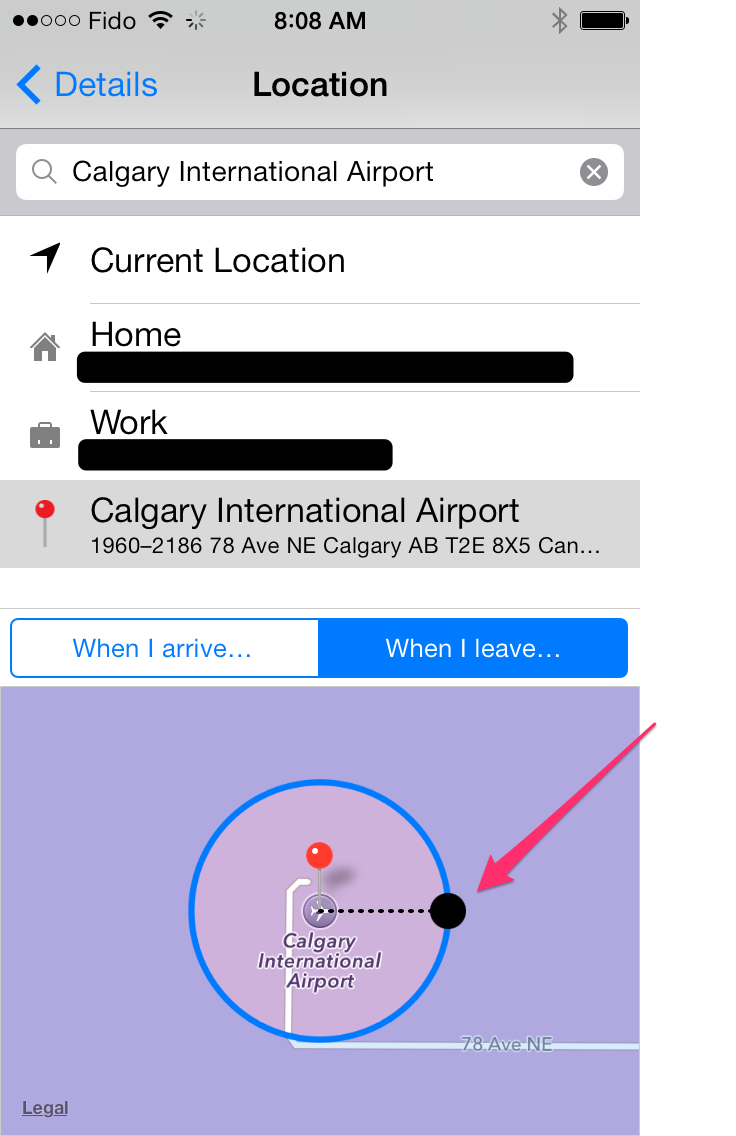Tap the black geofence radius handle

(448, 911)
